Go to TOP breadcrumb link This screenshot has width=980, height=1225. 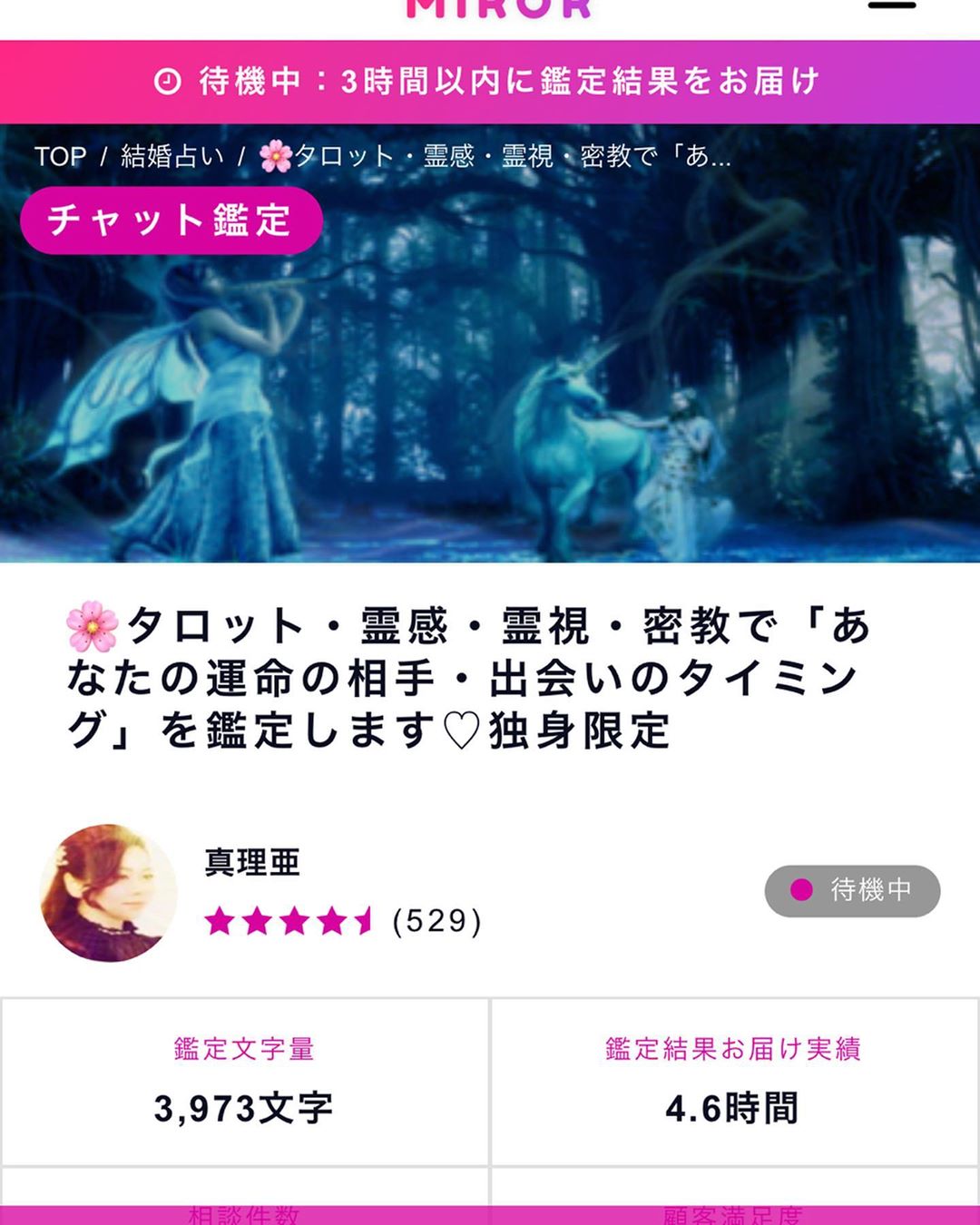pos(60,157)
